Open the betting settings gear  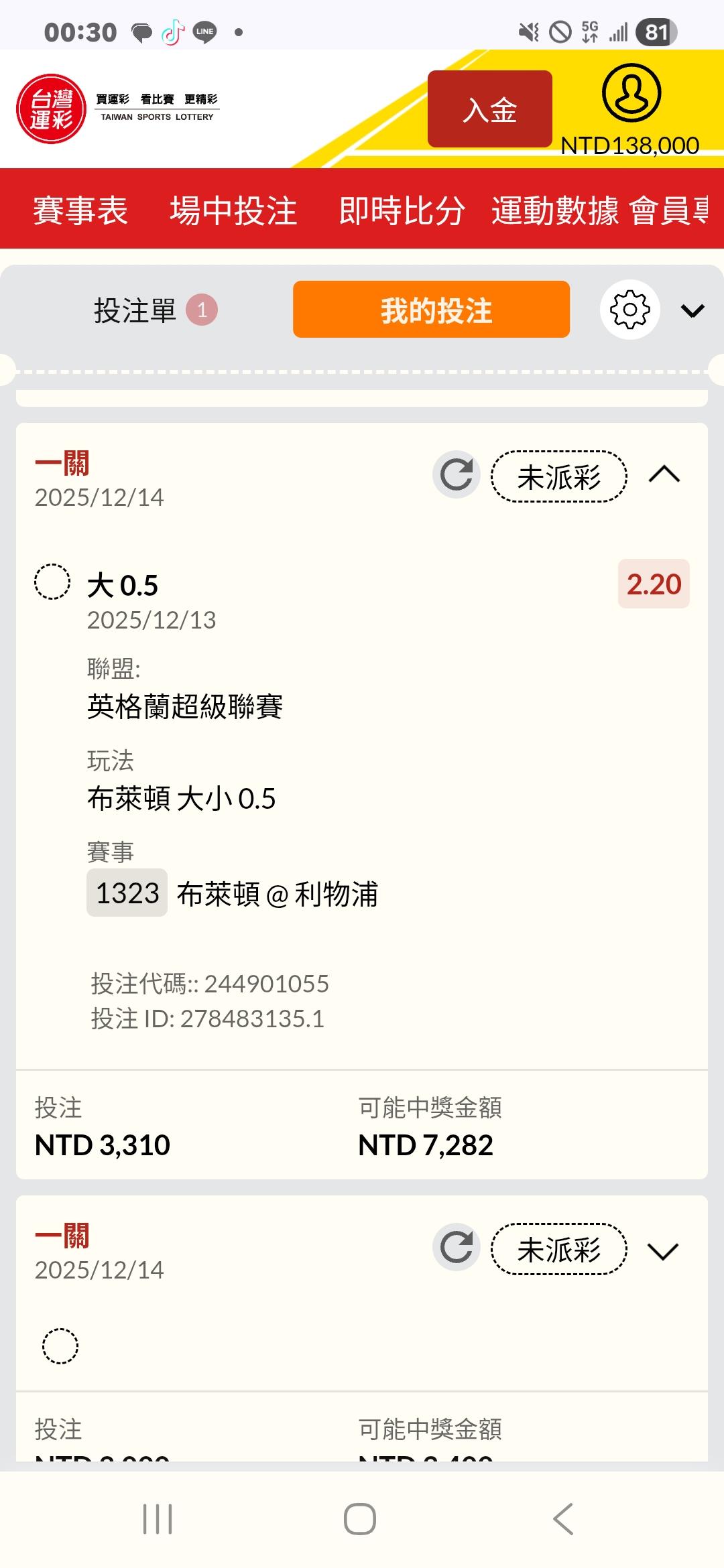(x=629, y=310)
